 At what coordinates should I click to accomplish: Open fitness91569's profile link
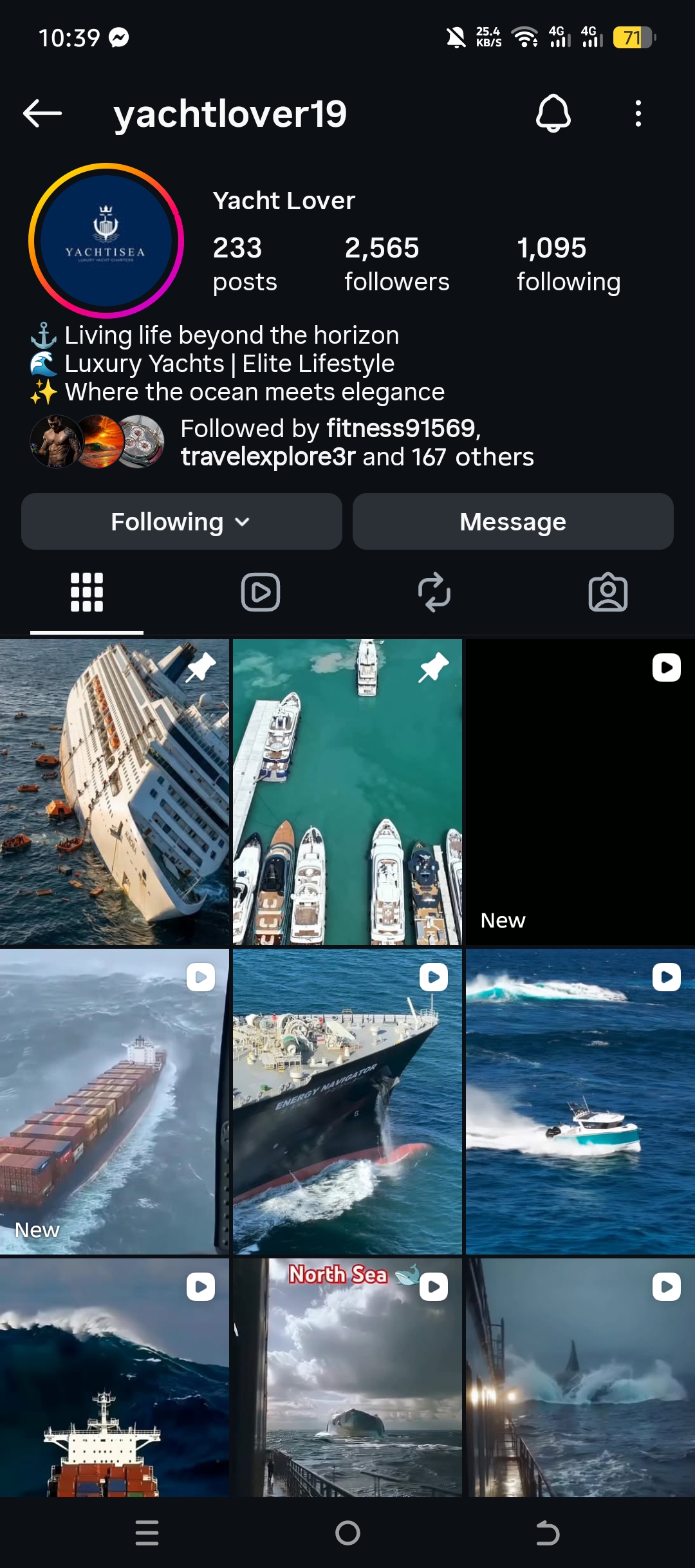401,427
